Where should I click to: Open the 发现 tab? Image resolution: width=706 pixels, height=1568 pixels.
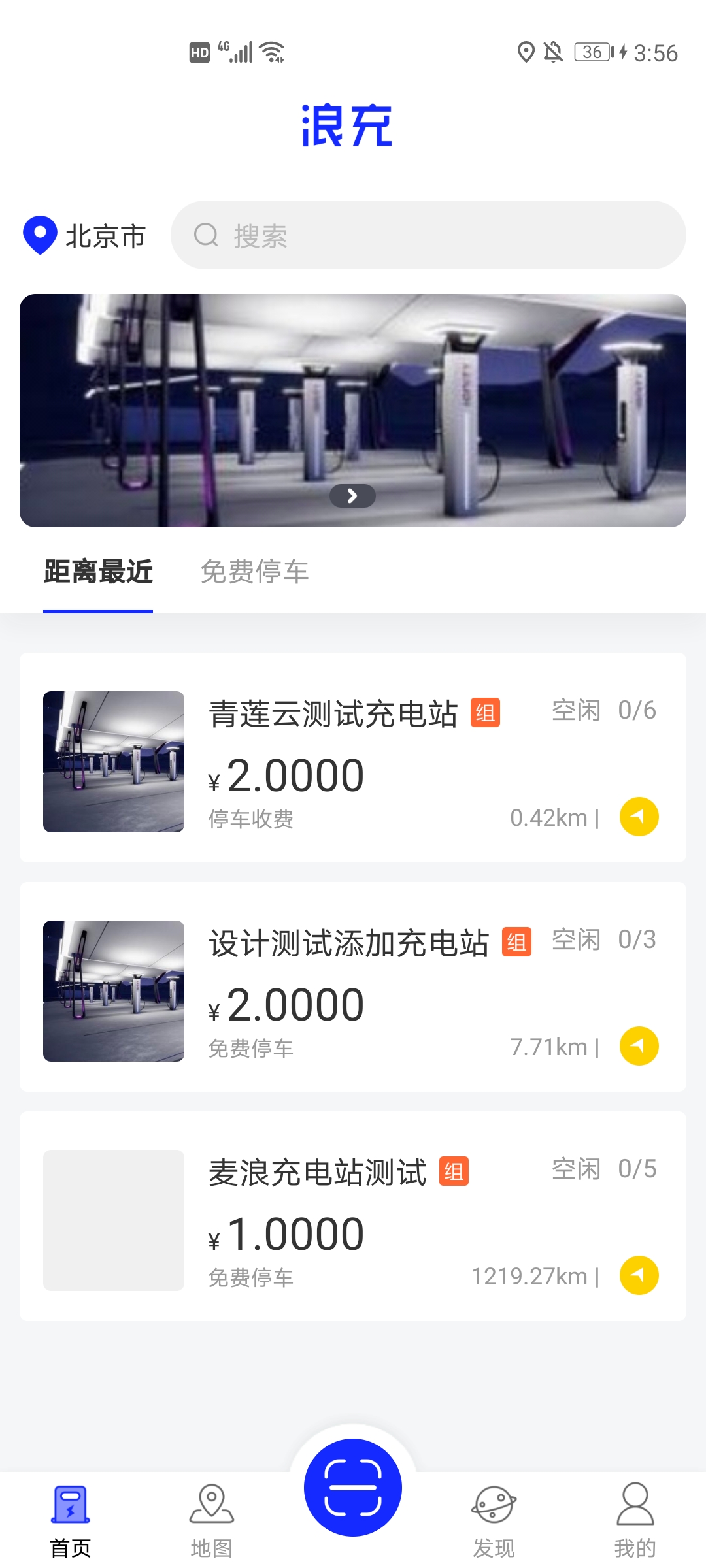494,1521
